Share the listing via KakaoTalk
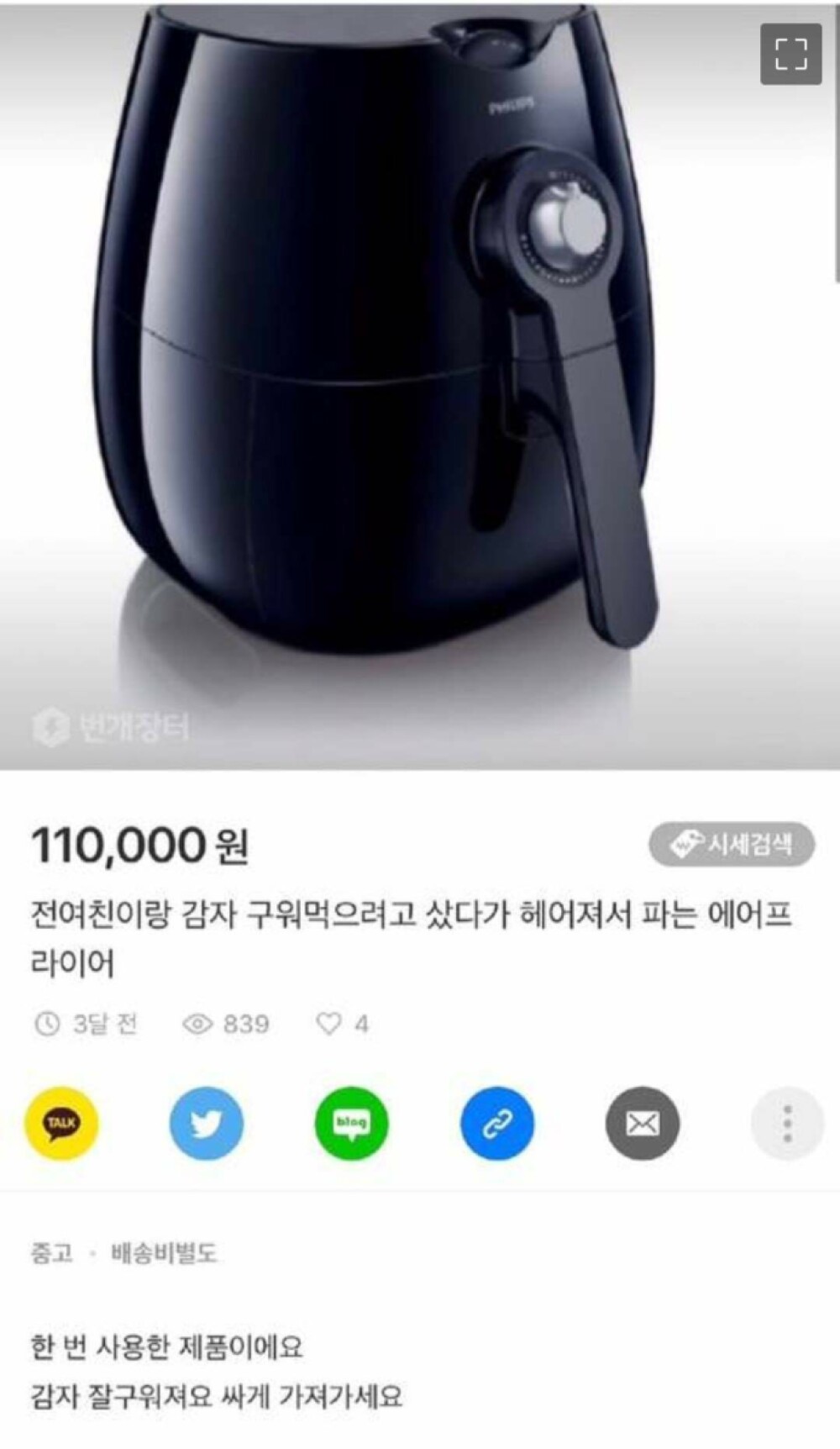840x1449 pixels. pyautogui.click(x=61, y=1123)
